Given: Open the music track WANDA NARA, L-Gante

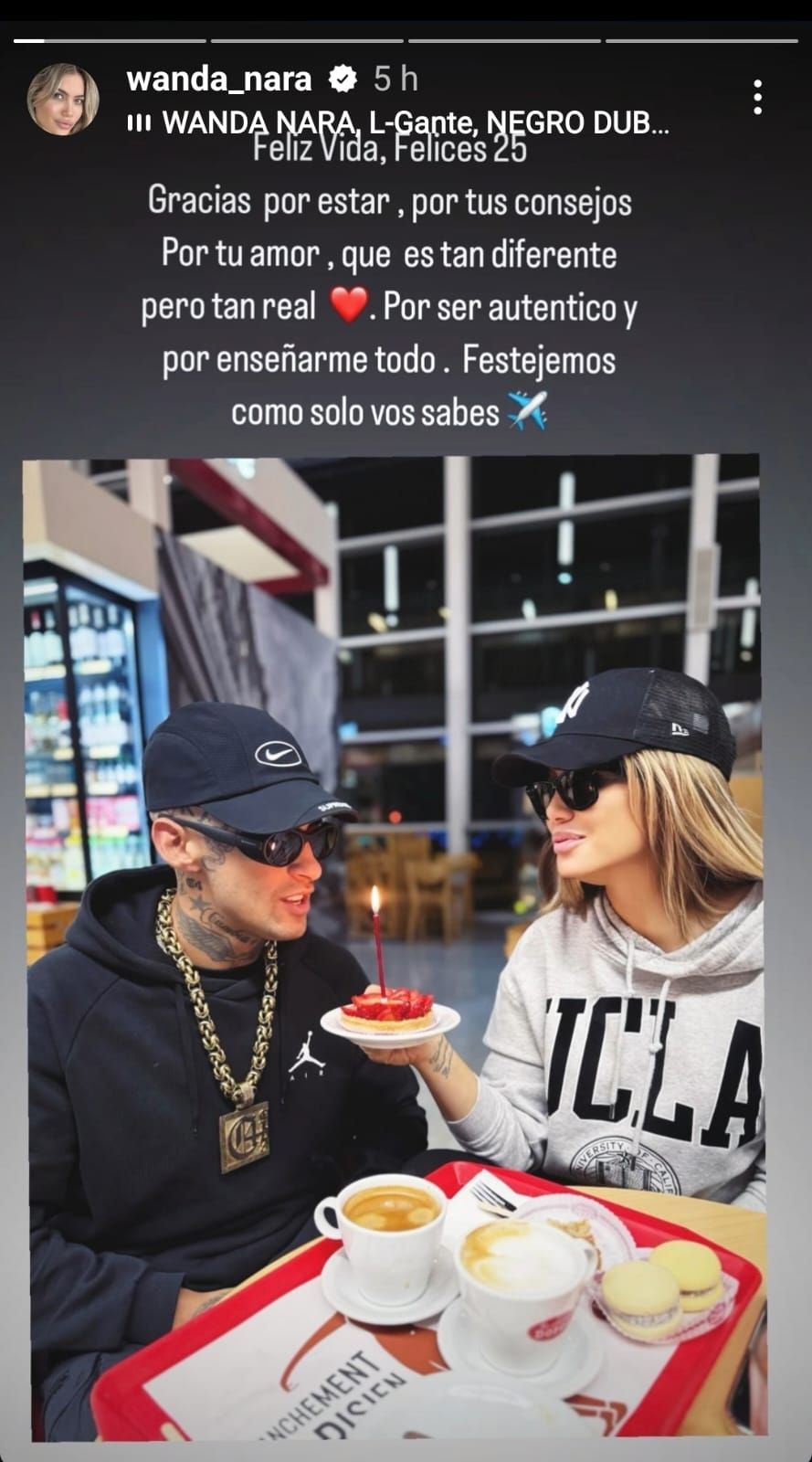Looking at the screenshot, I should click(402, 122).
